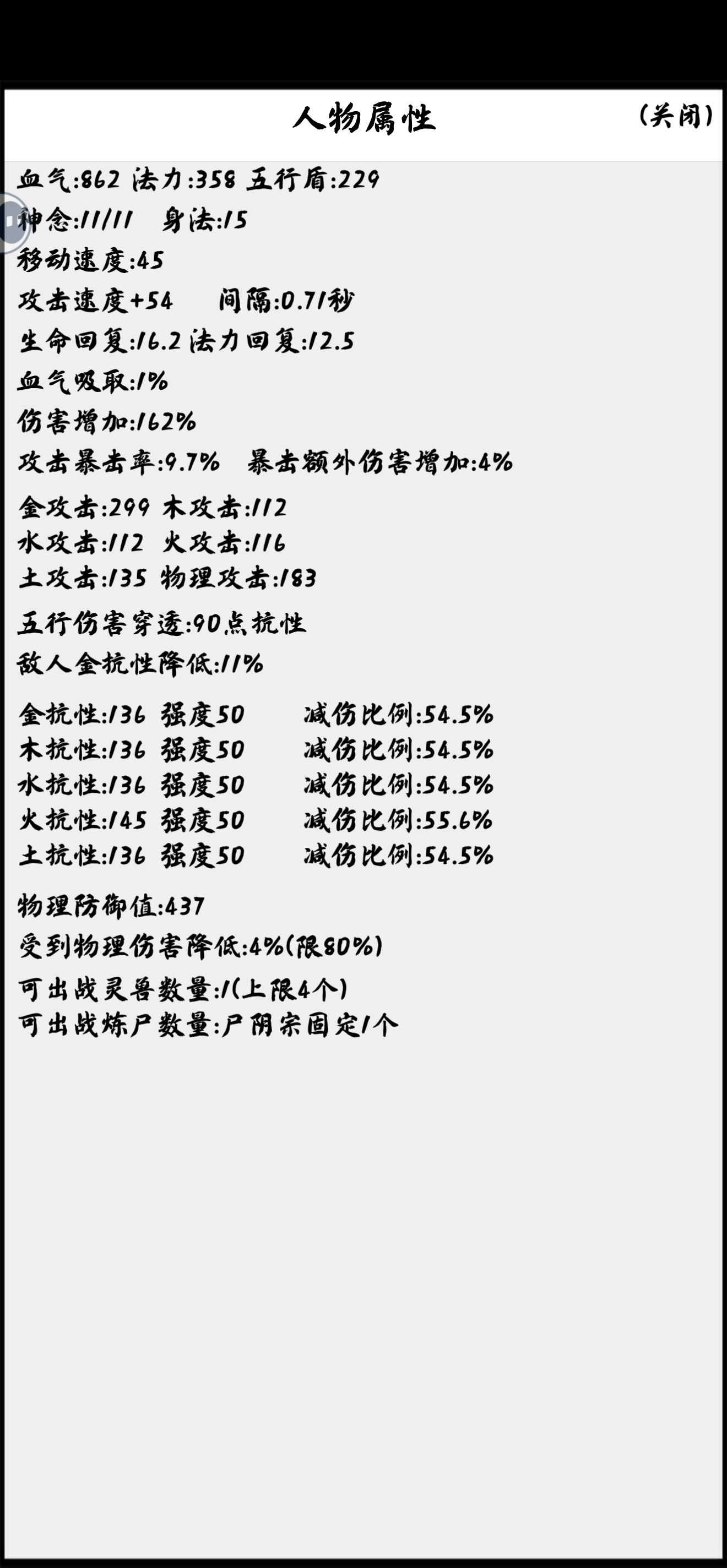Image resolution: width=727 pixels, height=1568 pixels.
Task: Tap the floating assistive button at left edge
Action: [x=12, y=221]
